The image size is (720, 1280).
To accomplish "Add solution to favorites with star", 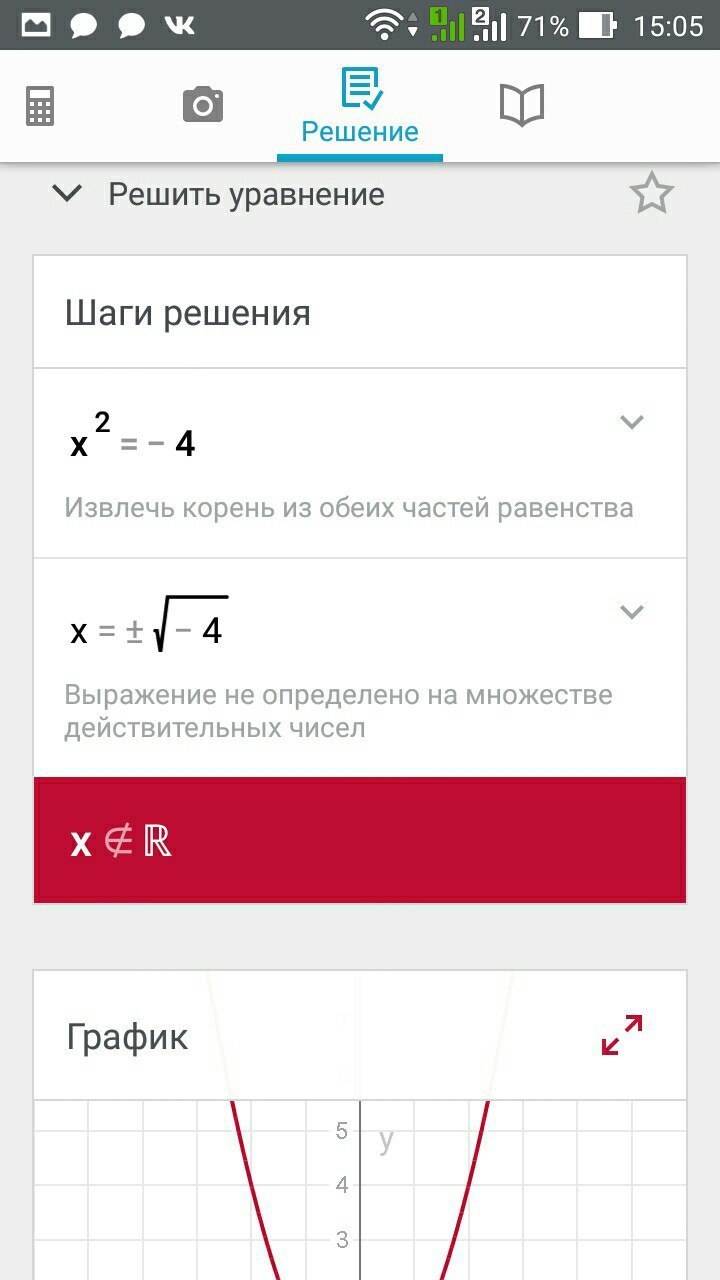I will point(652,194).
